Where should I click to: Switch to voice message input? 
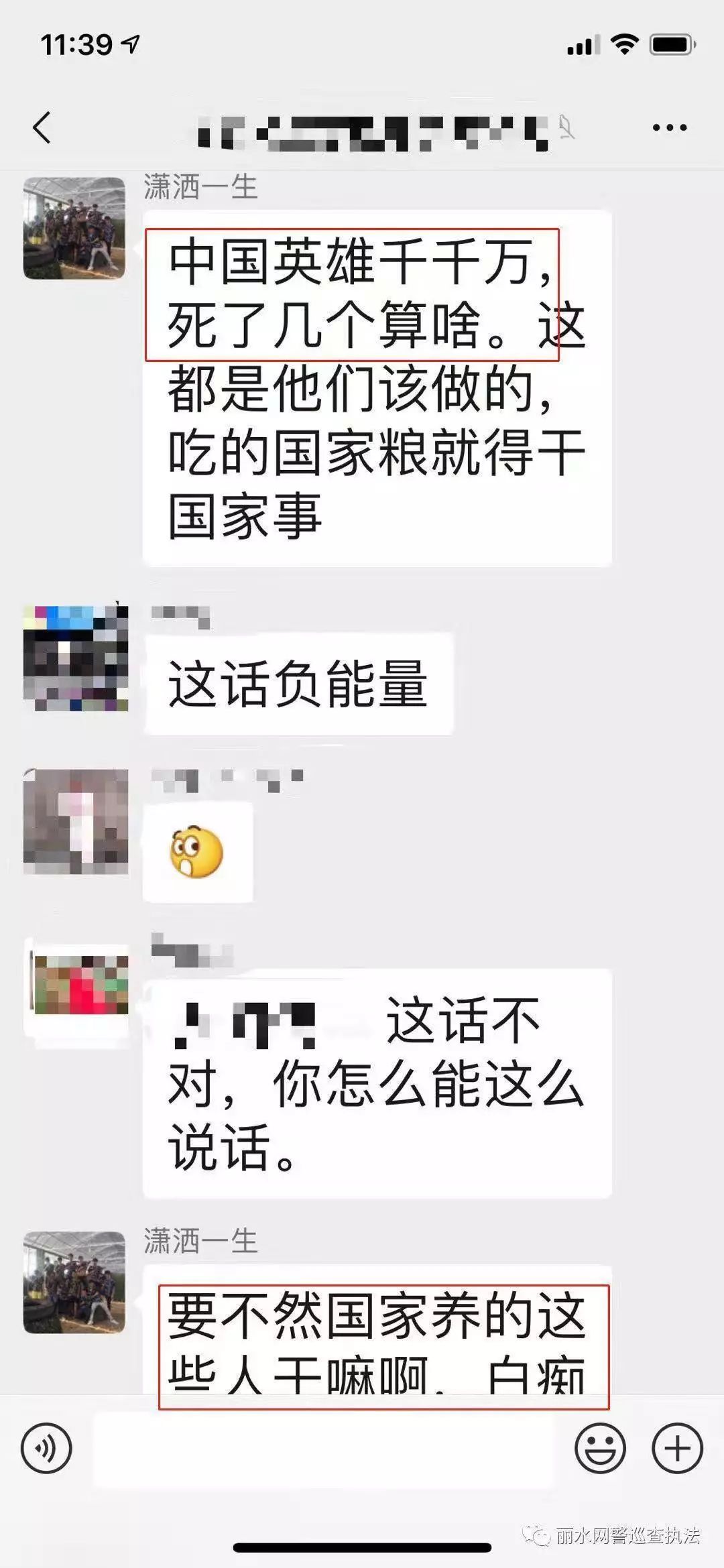coord(46,1448)
